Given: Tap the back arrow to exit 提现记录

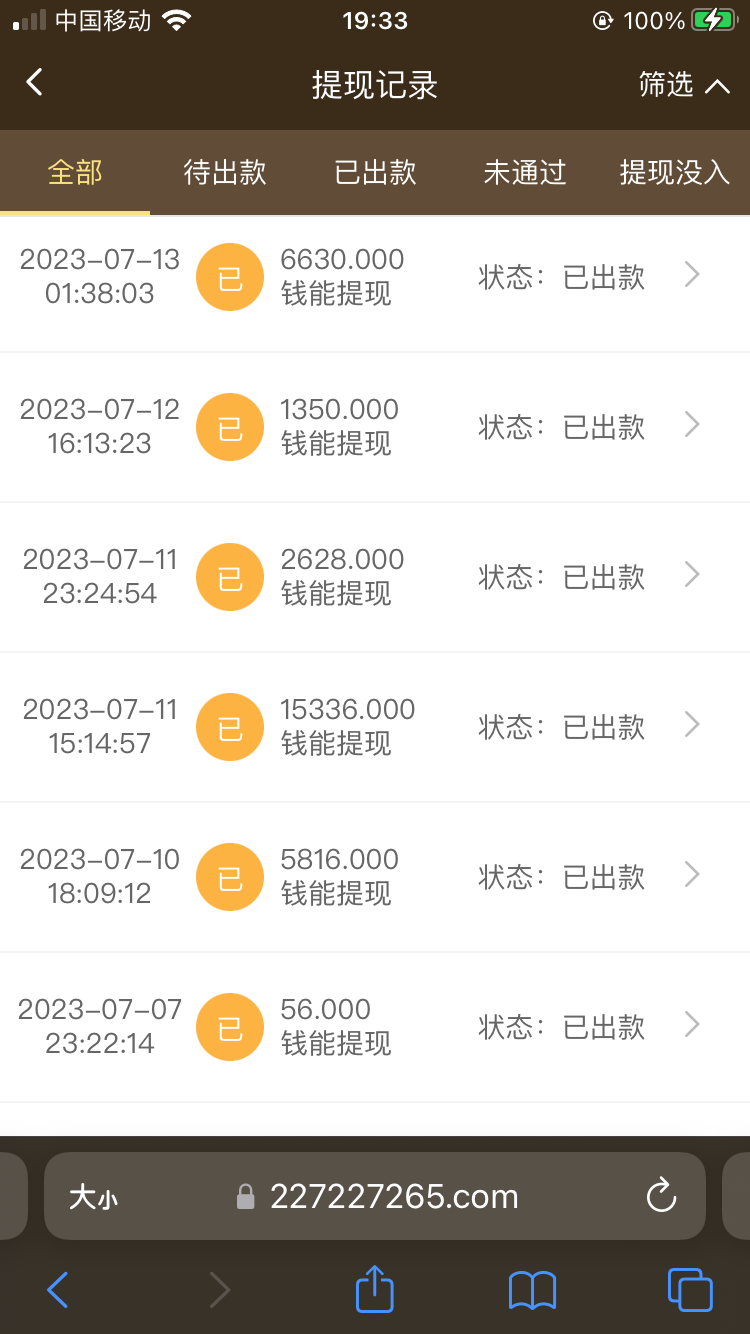Looking at the screenshot, I should pyautogui.click(x=33, y=82).
